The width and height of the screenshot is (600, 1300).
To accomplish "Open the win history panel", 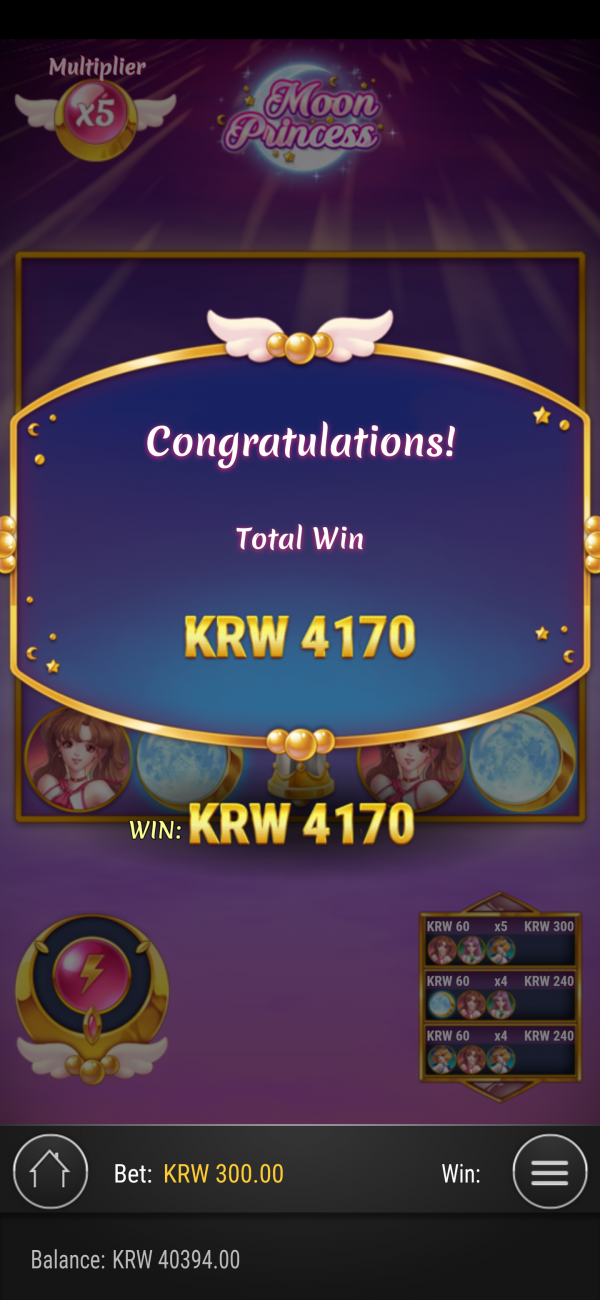I will 499,996.
